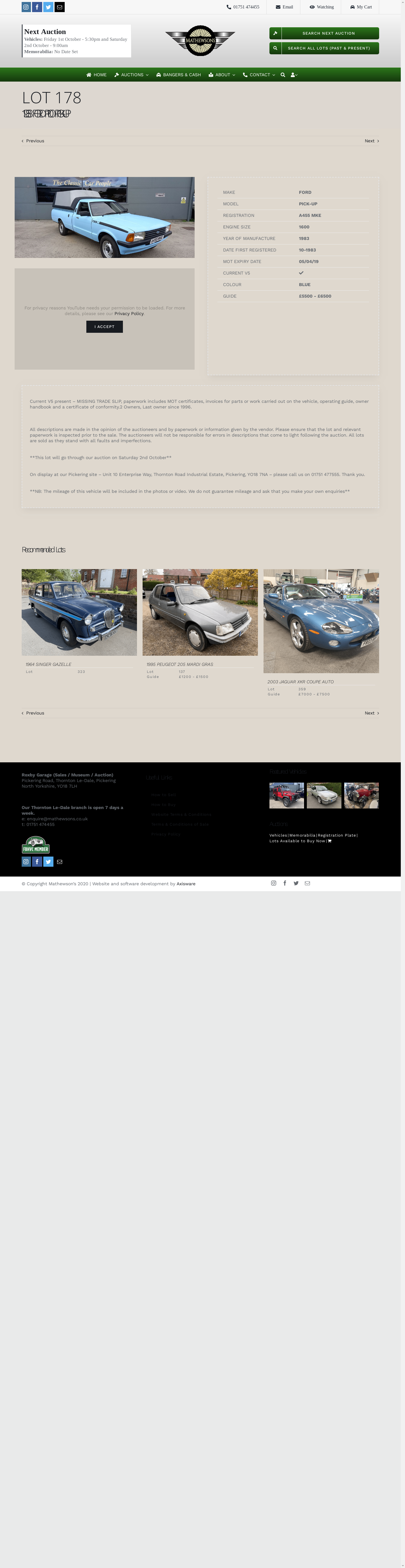
Task: Open the search magnifier in nav bar
Action: click(x=283, y=75)
